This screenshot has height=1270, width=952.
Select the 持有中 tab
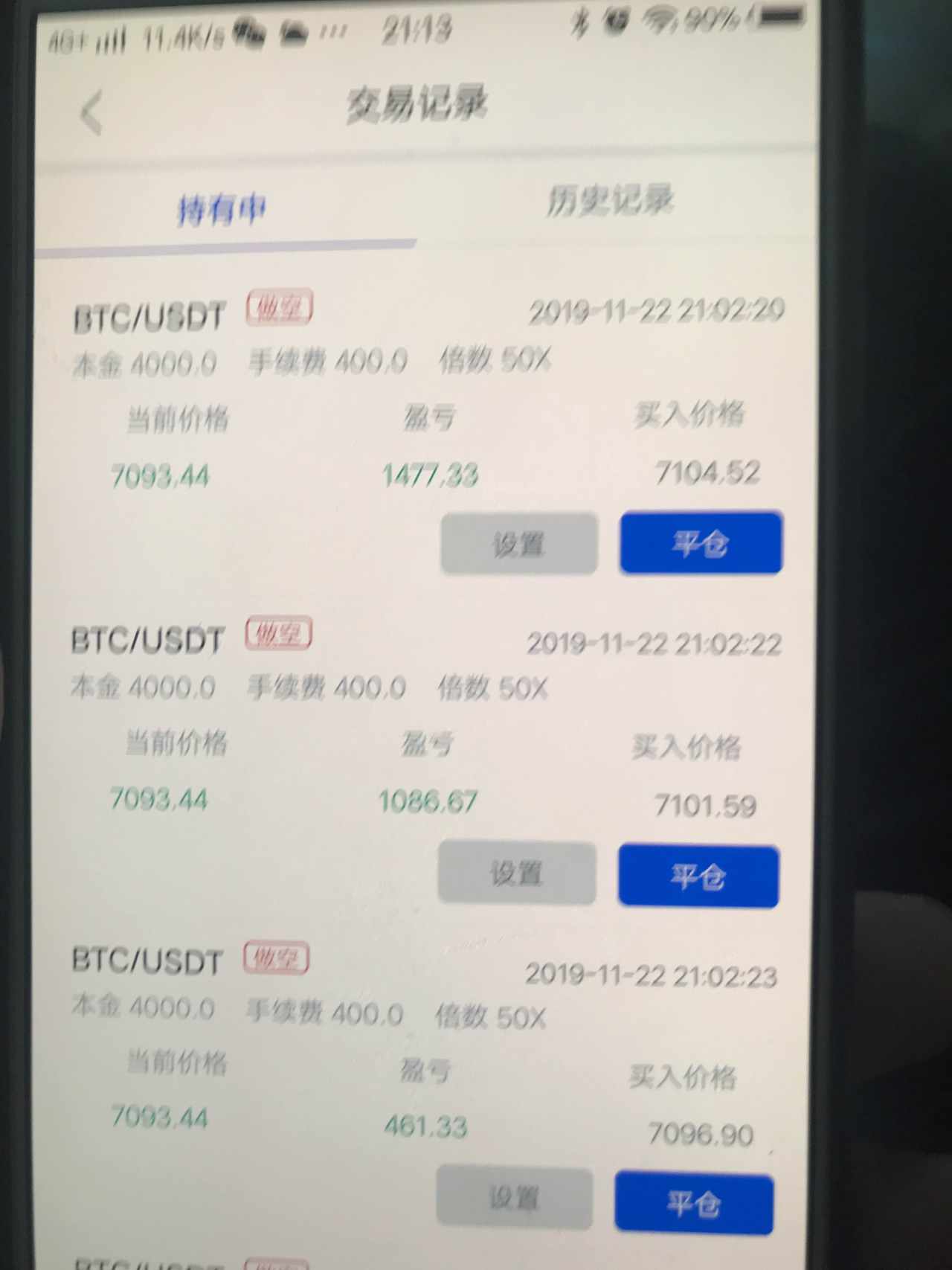click(x=222, y=210)
